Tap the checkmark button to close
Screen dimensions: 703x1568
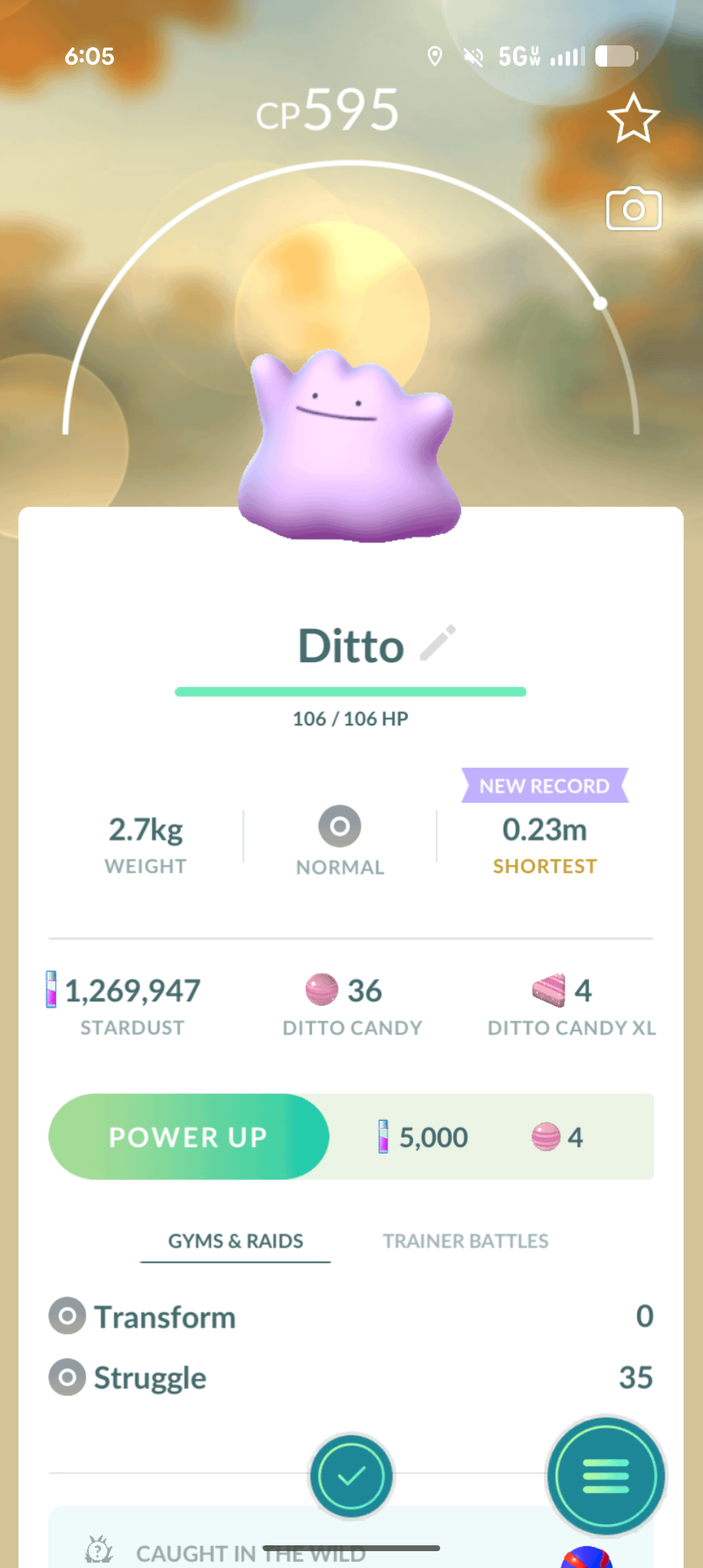point(351,1476)
